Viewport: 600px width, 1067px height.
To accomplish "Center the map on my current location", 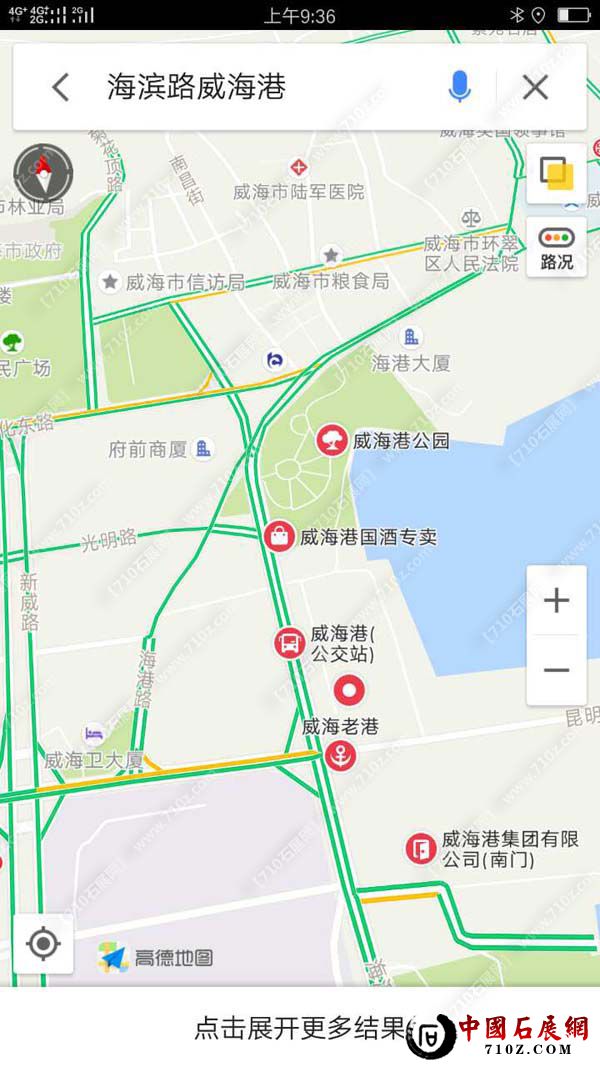I will (43, 943).
